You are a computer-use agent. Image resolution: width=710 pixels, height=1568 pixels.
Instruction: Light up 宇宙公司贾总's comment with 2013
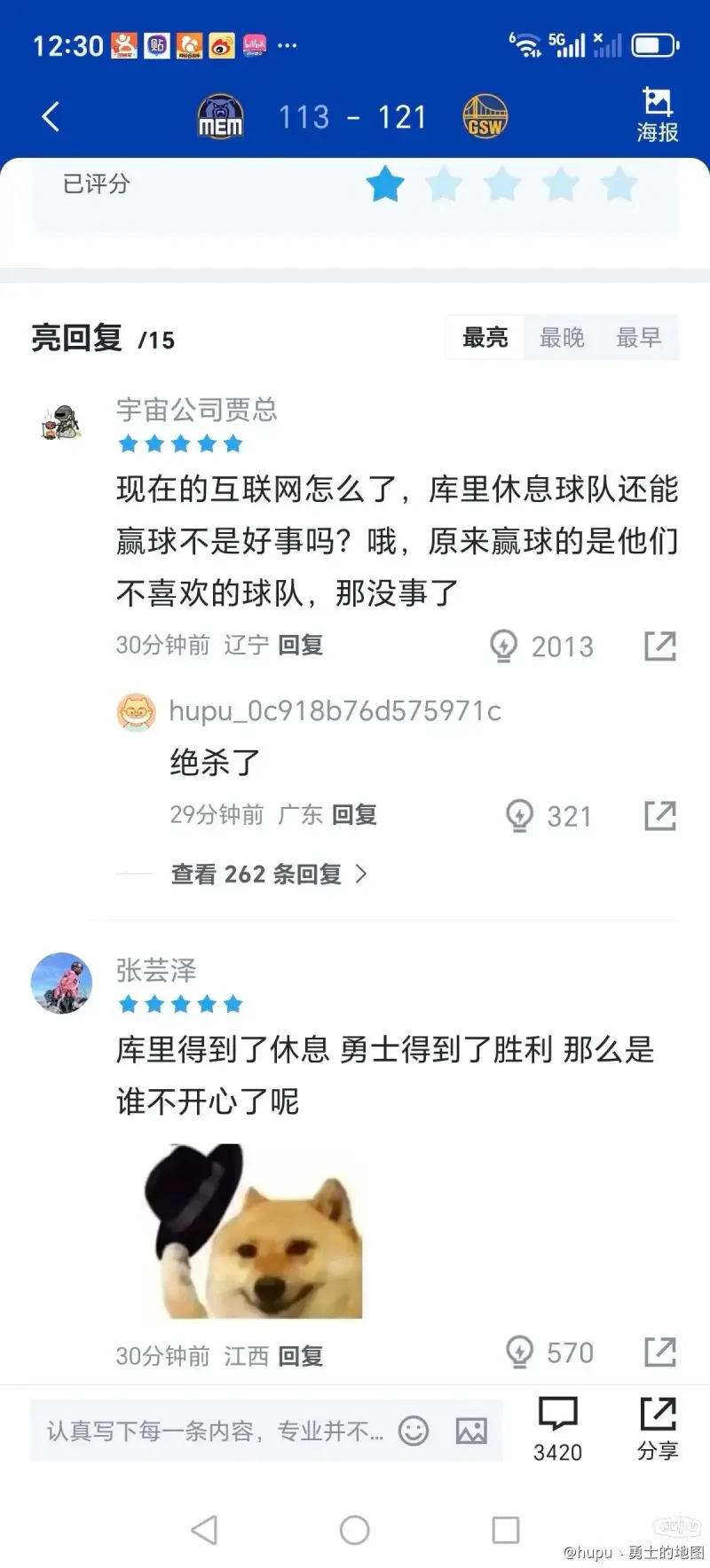(x=504, y=646)
